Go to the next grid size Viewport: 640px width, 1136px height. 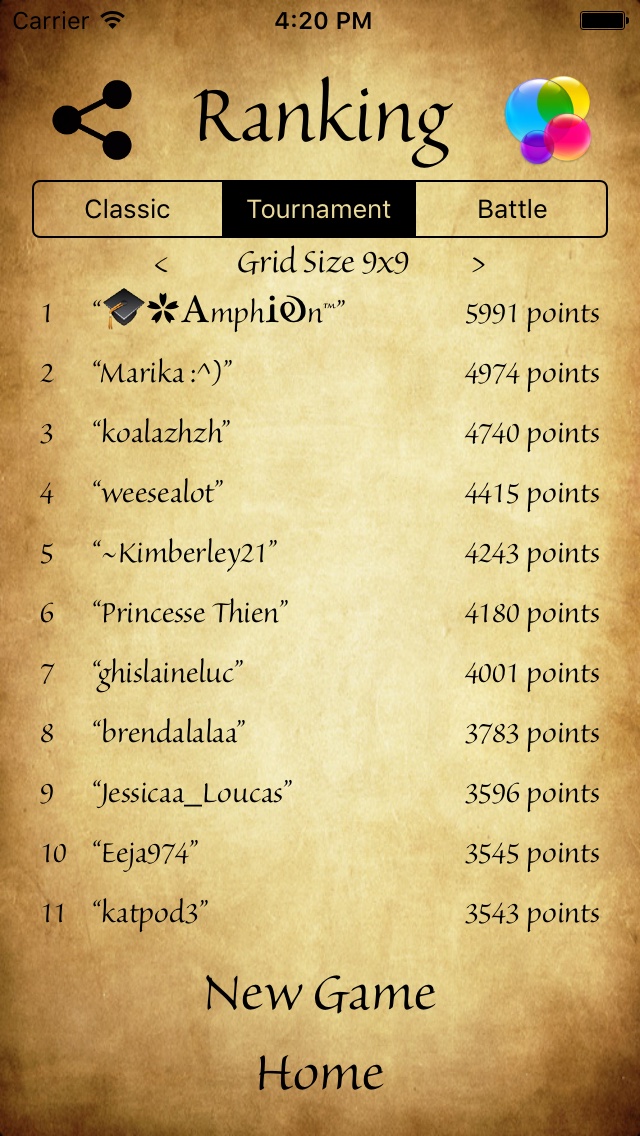[x=478, y=264]
